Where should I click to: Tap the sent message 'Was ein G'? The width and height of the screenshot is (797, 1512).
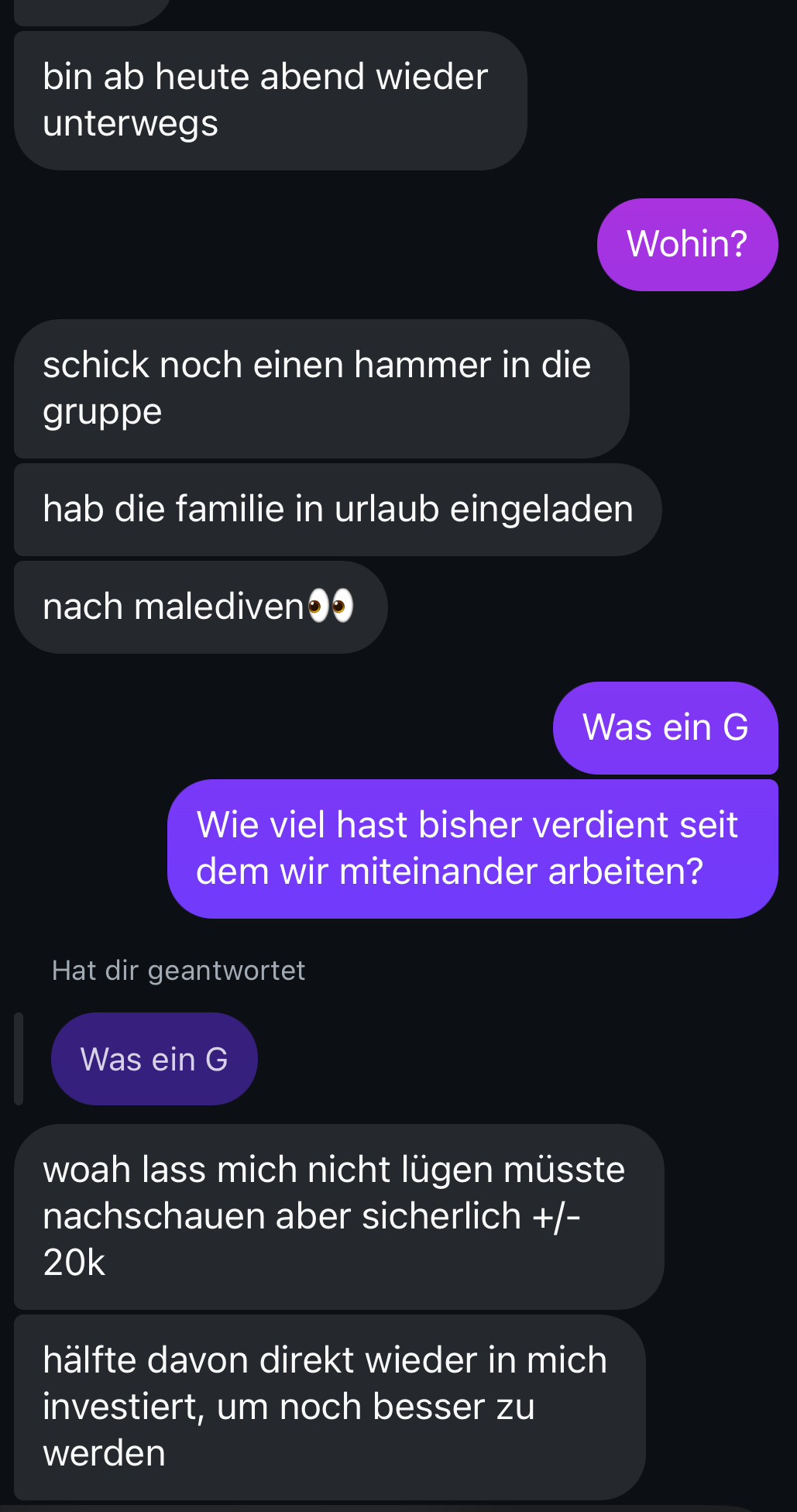click(x=666, y=727)
